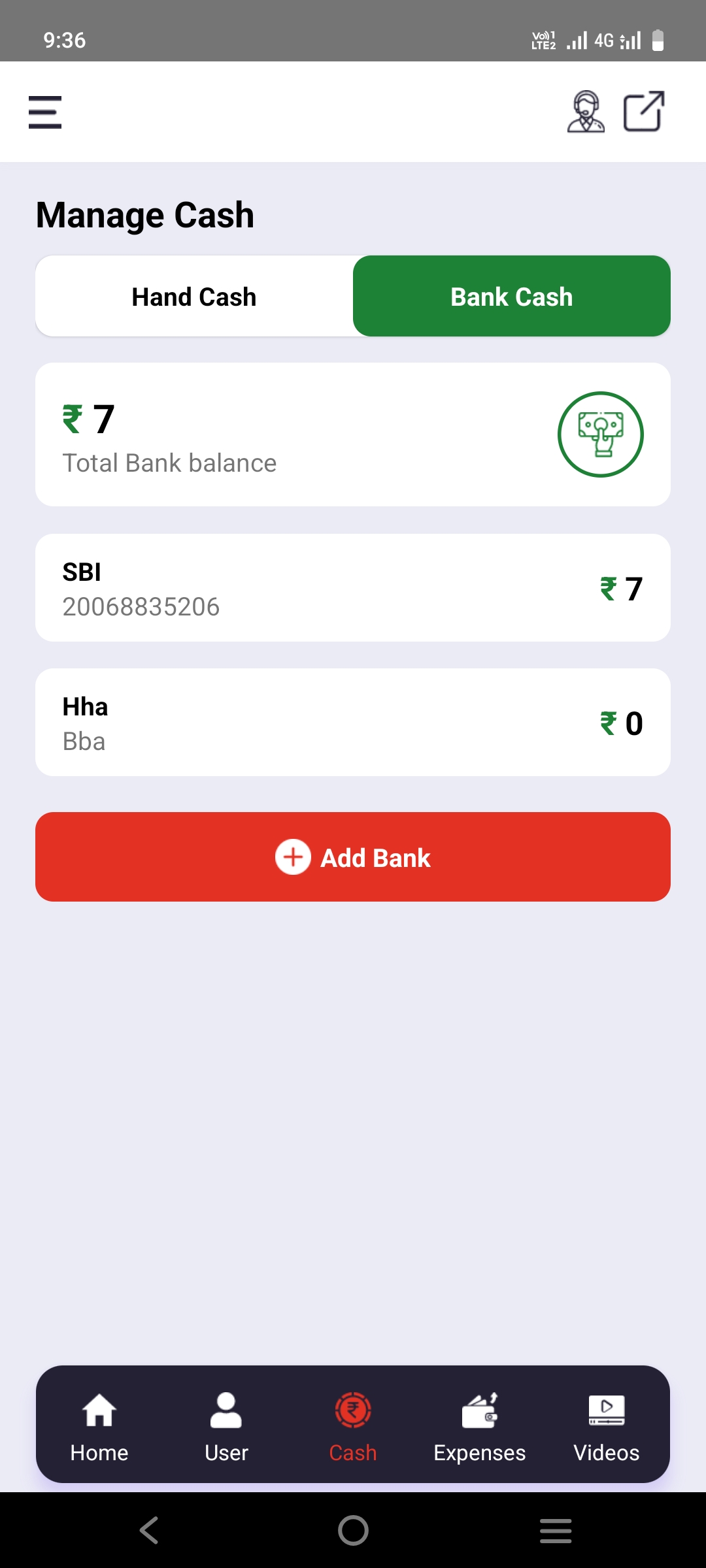Open the User tab
Image resolution: width=706 pixels, height=1568 pixels.
(x=226, y=1426)
